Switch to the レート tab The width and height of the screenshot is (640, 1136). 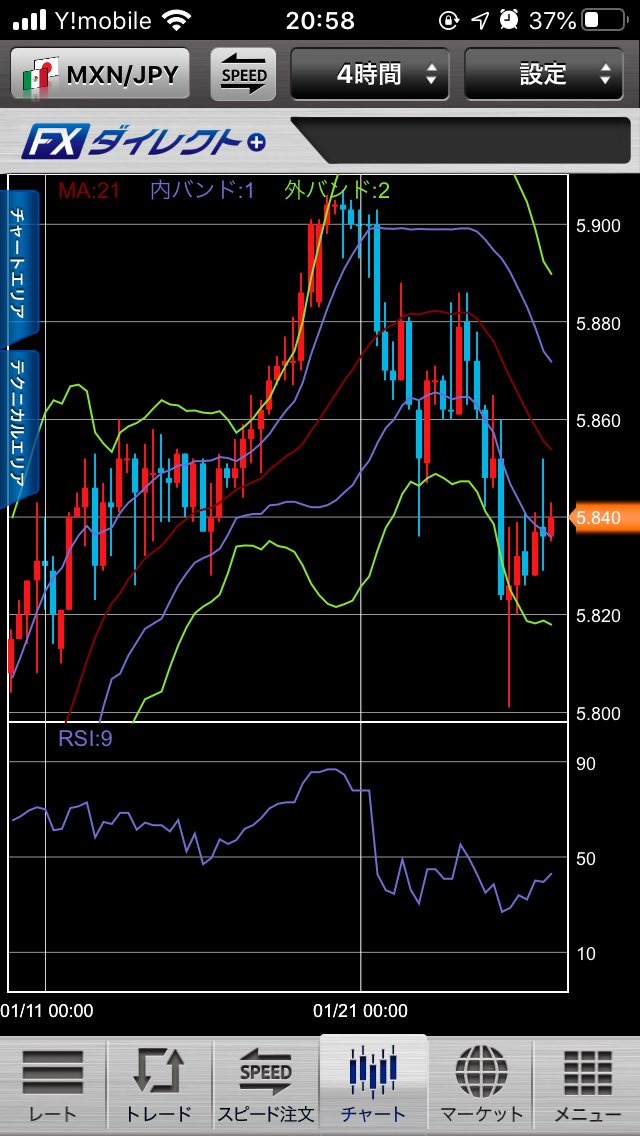pyautogui.click(x=53, y=1085)
